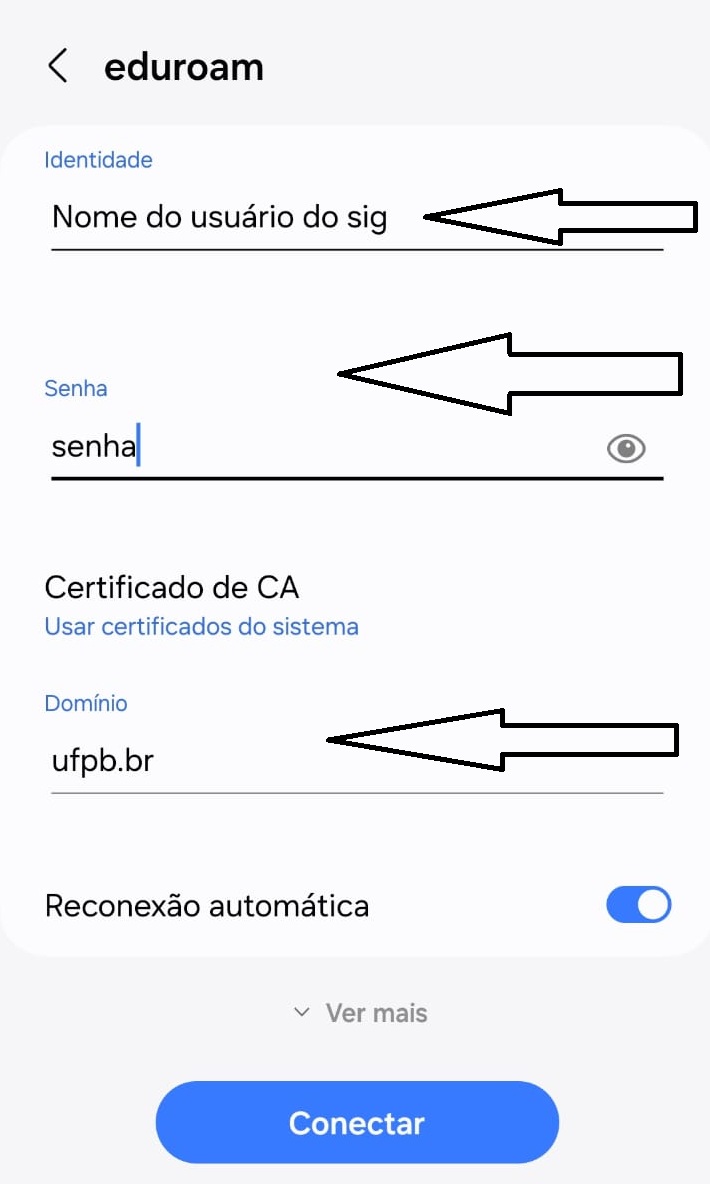710x1184 pixels.
Task: Go back from the eduroam screen
Action: click(58, 67)
